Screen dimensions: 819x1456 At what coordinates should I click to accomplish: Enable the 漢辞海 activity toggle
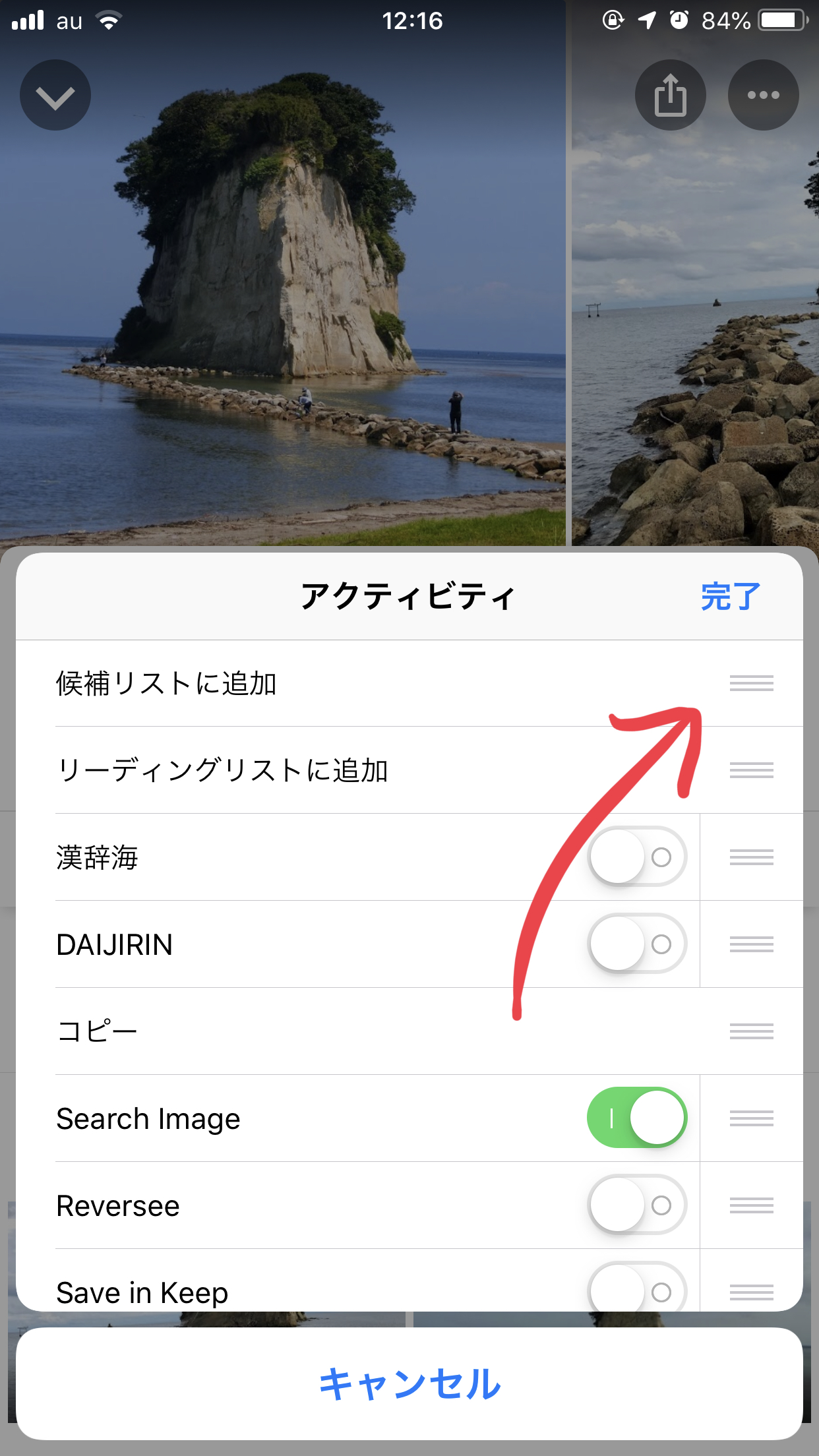point(637,857)
